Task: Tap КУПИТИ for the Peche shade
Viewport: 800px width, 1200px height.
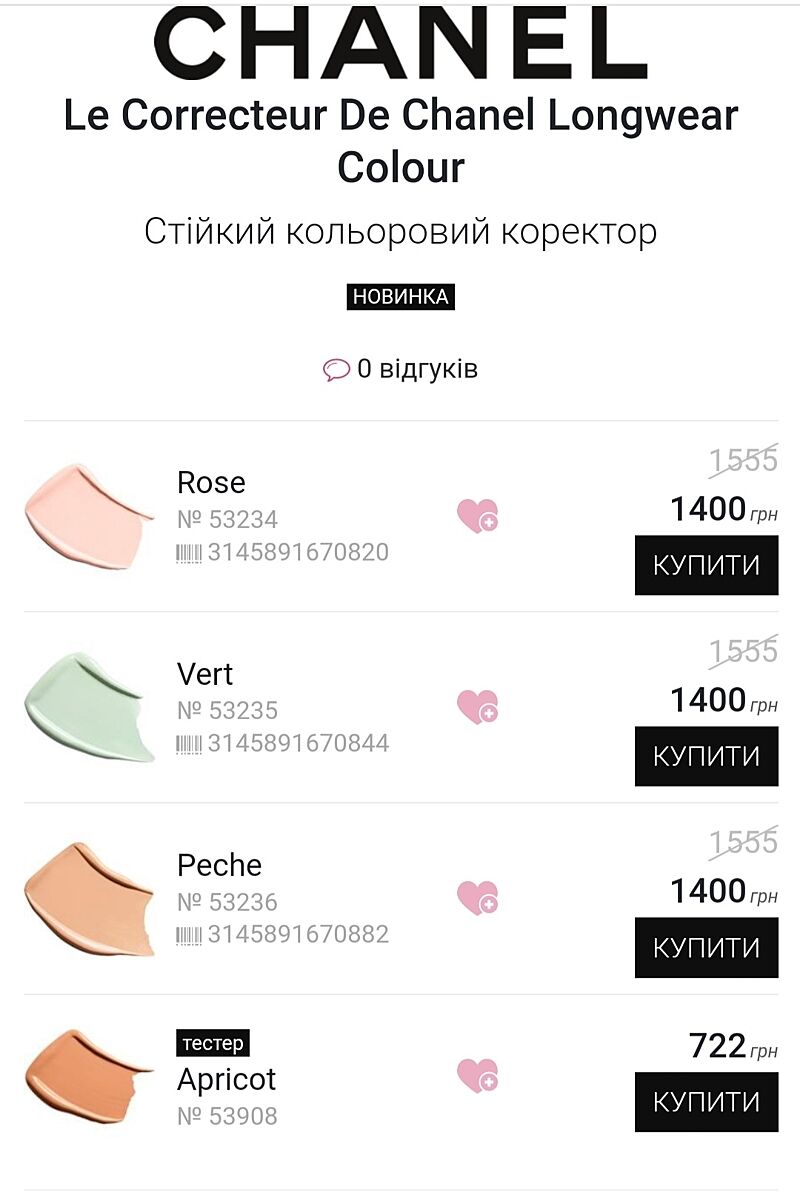Action: [x=706, y=947]
